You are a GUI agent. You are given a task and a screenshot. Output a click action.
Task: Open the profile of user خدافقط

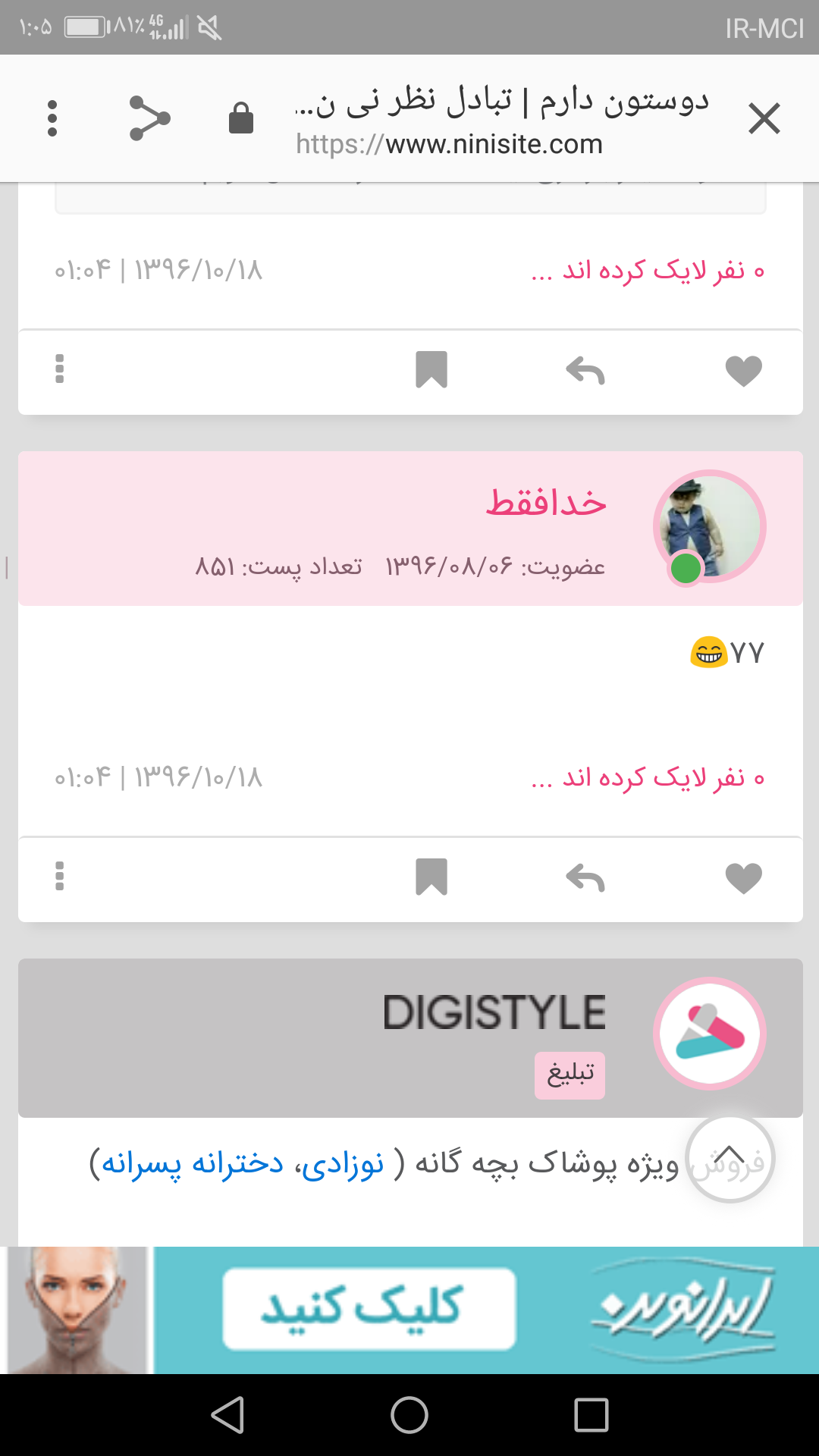(546, 503)
